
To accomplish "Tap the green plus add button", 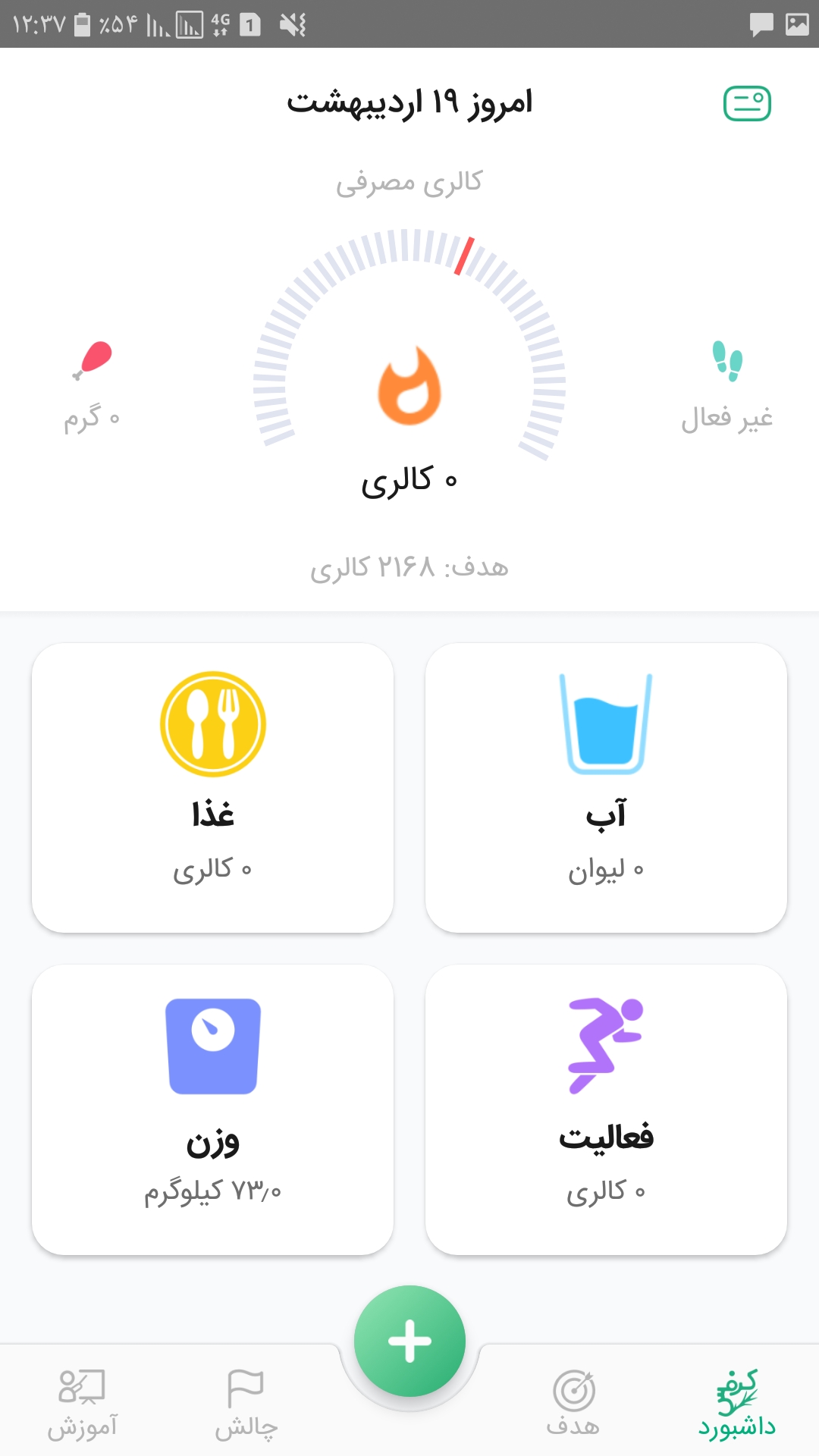I will tap(409, 1341).
